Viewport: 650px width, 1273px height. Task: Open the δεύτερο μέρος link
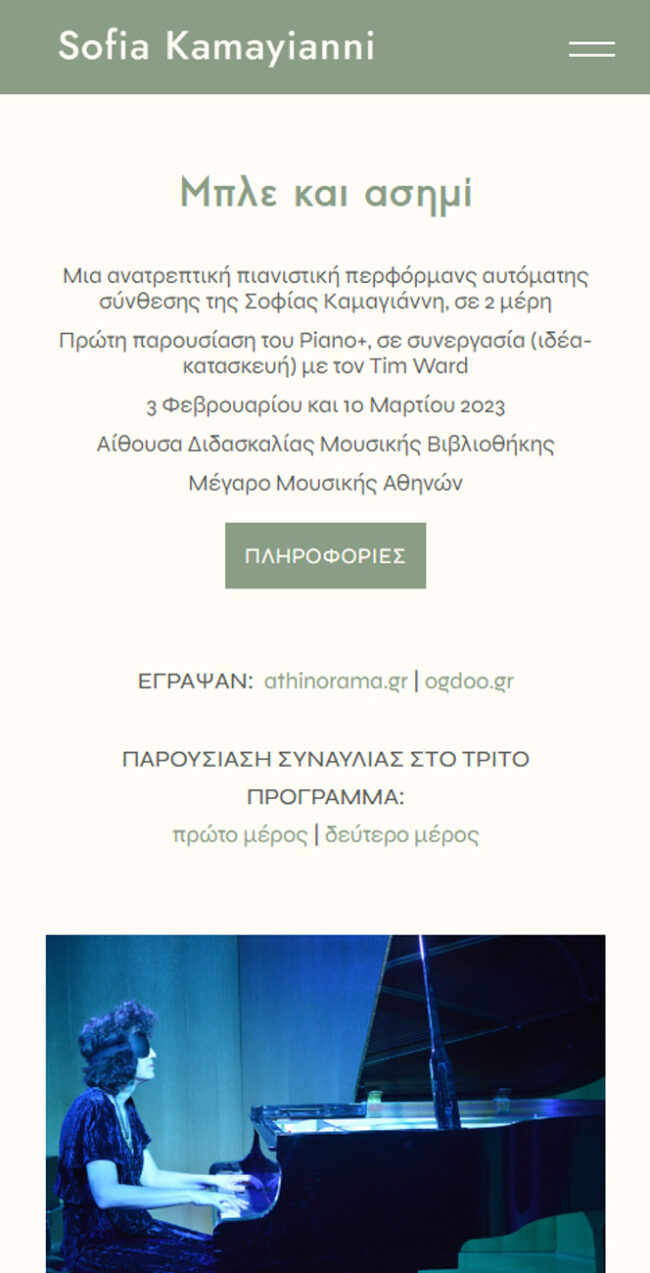coord(402,835)
